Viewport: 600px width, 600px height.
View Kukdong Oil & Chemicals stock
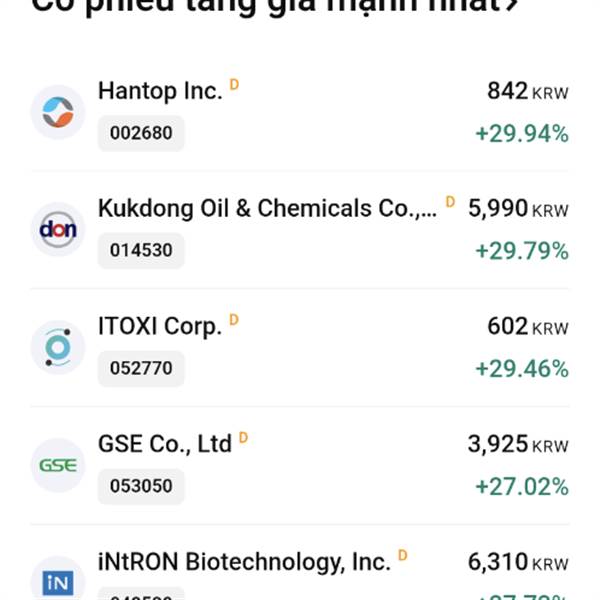click(x=300, y=230)
